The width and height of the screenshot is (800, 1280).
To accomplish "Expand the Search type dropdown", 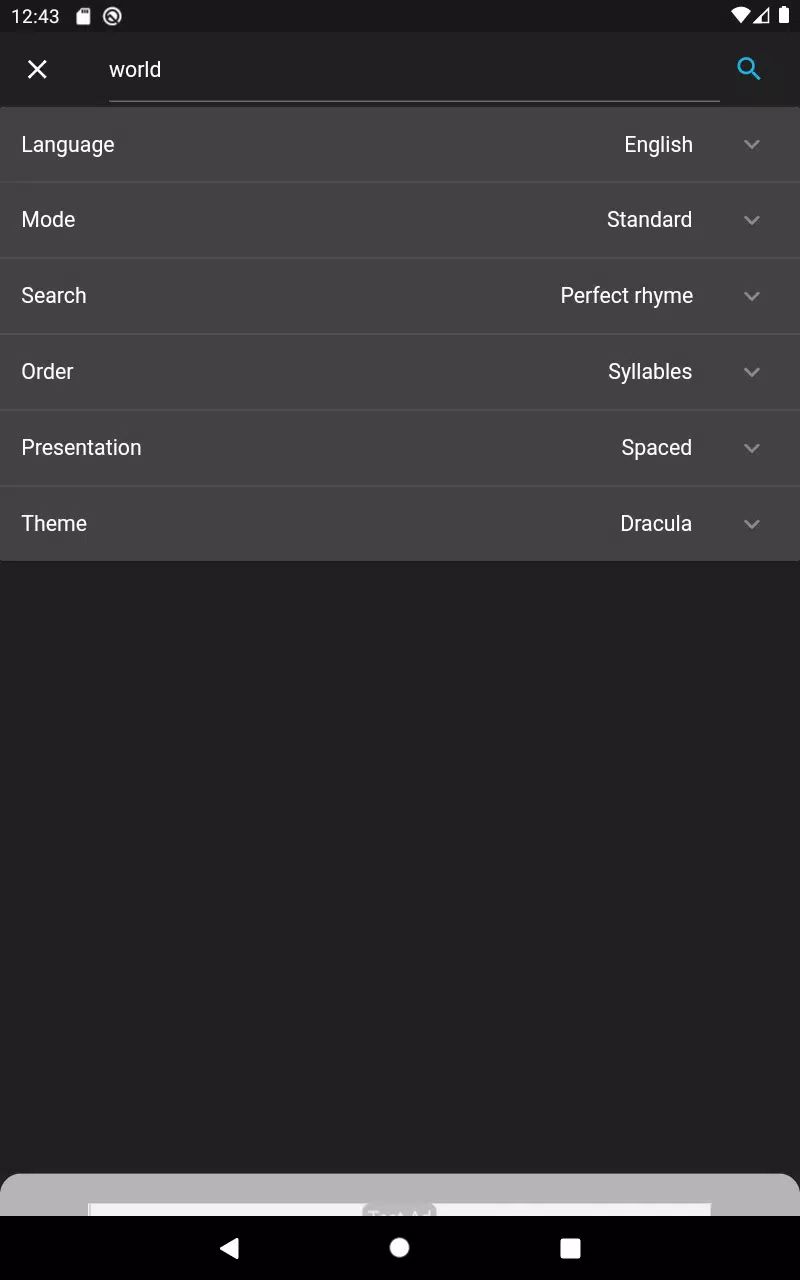I will [x=400, y=296].
